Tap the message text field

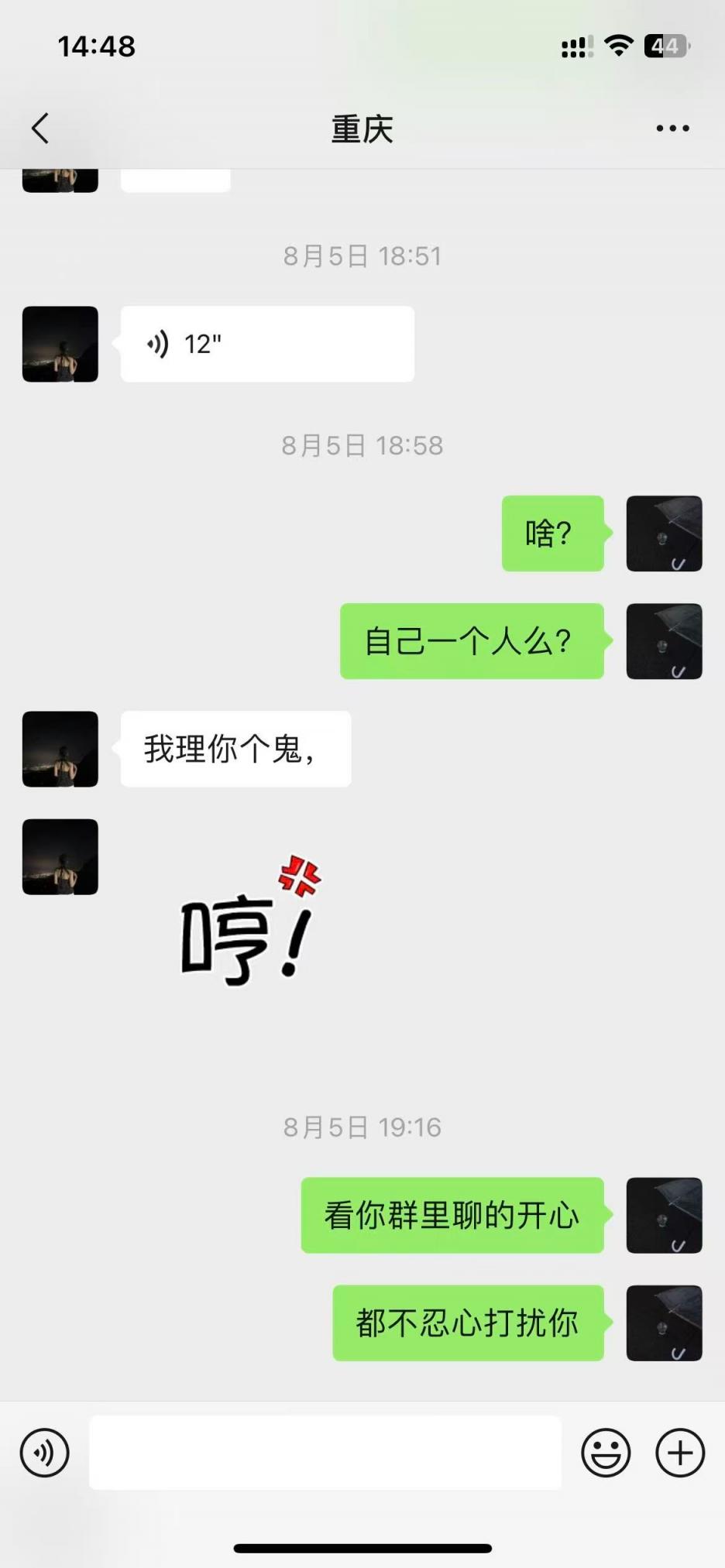[325, 1453]
